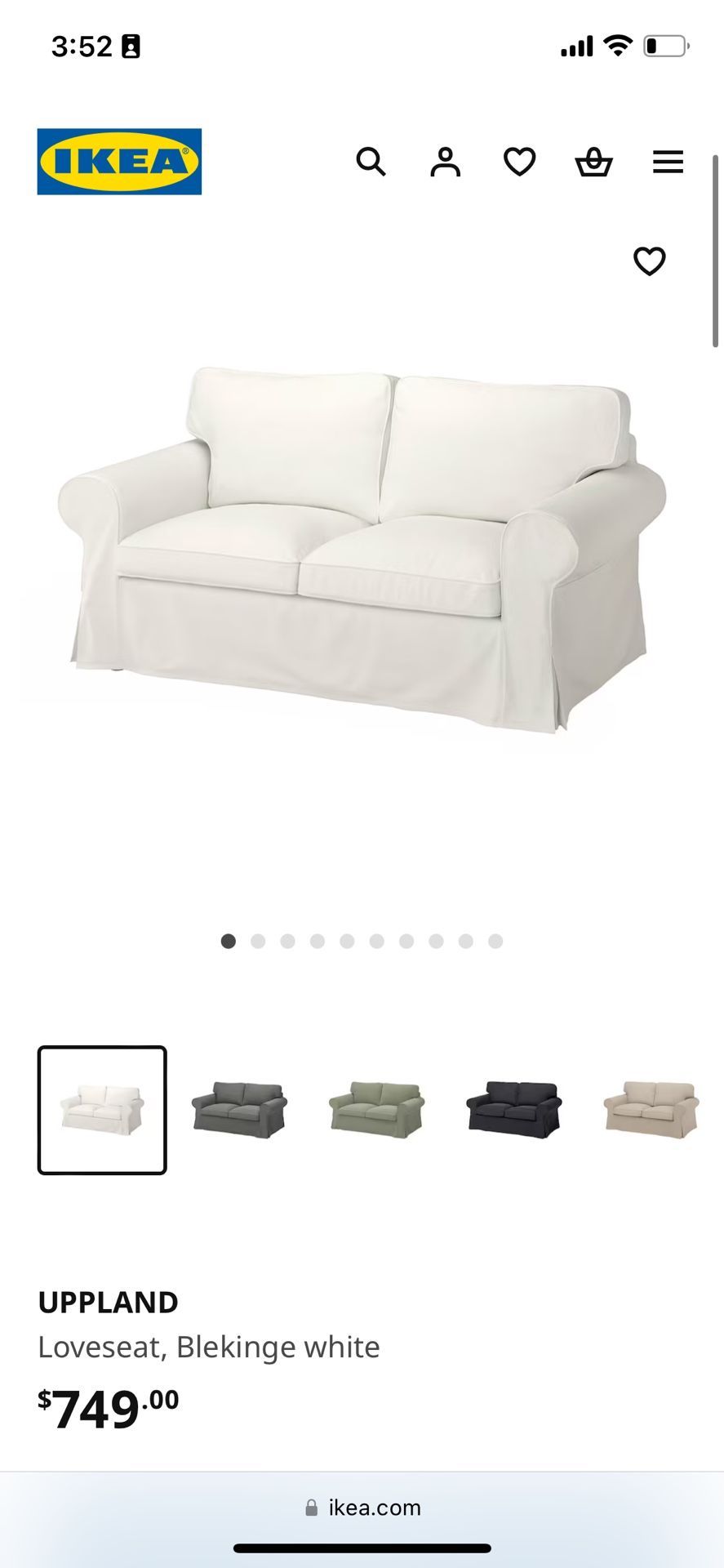Jump to the third carousel image dot
The width and height of the screenshot is (724, 1568).
tap(288, 941)
